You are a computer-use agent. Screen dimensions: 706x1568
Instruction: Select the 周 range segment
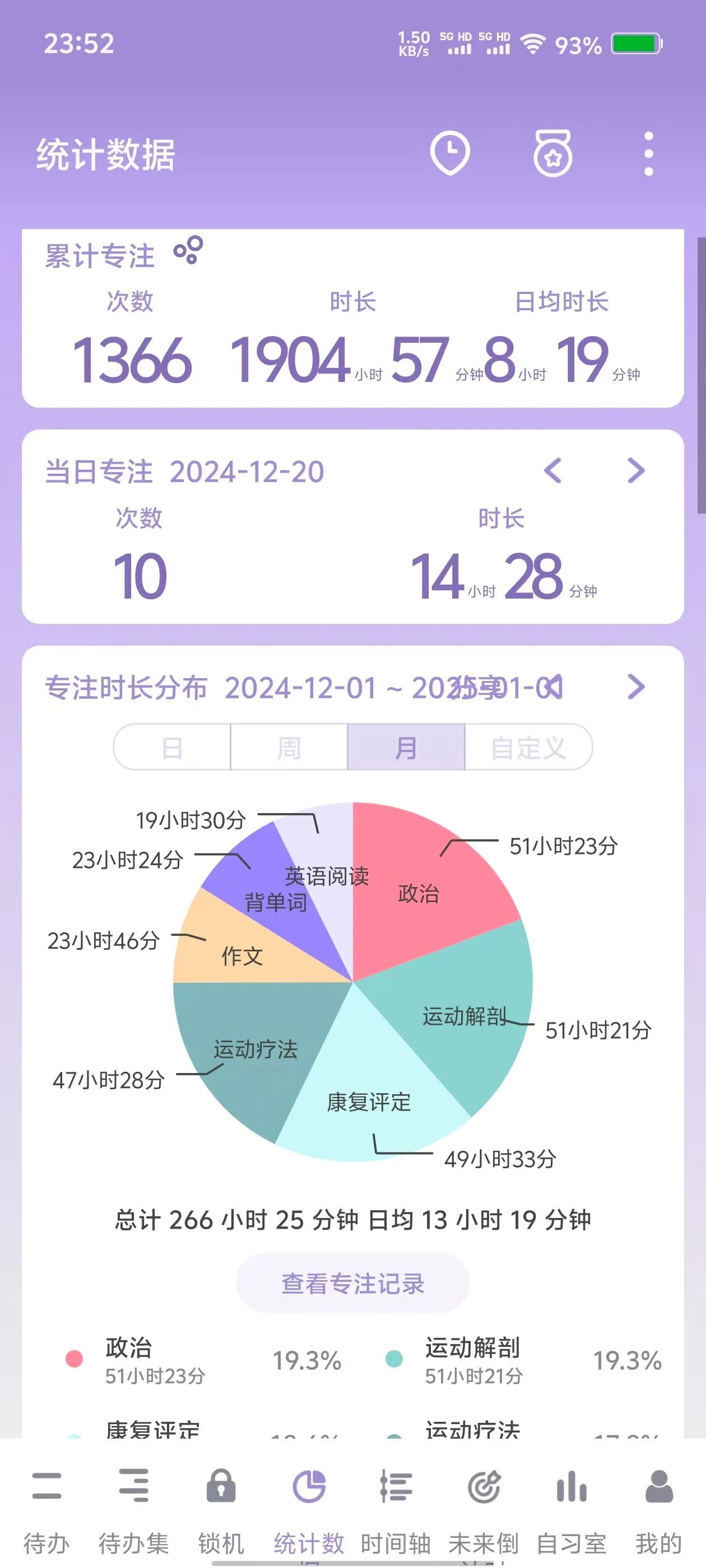click(289, 748)
